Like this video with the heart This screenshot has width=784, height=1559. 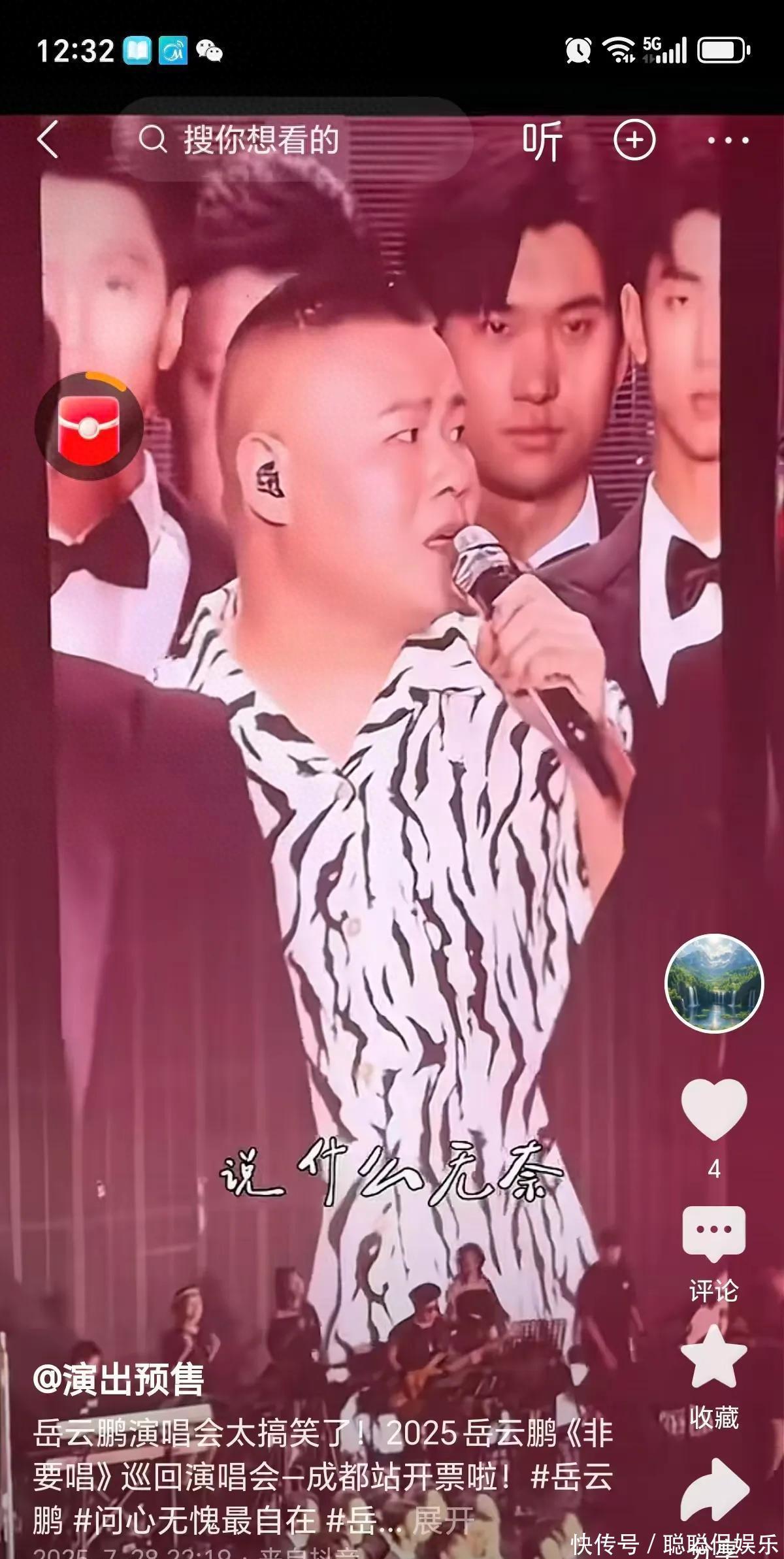point(713,1110)
